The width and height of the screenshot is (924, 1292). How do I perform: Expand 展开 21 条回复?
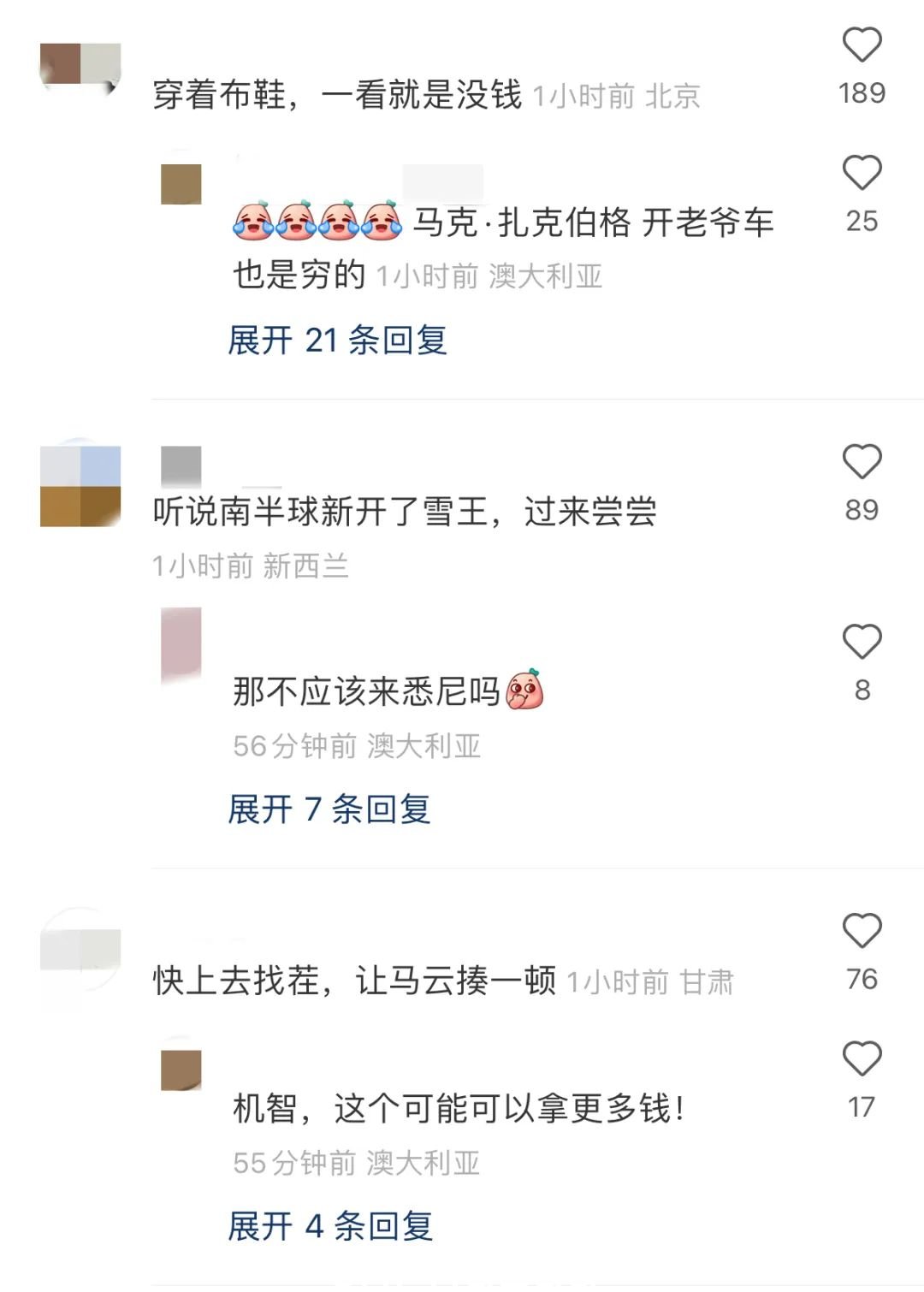click(337, 341)
